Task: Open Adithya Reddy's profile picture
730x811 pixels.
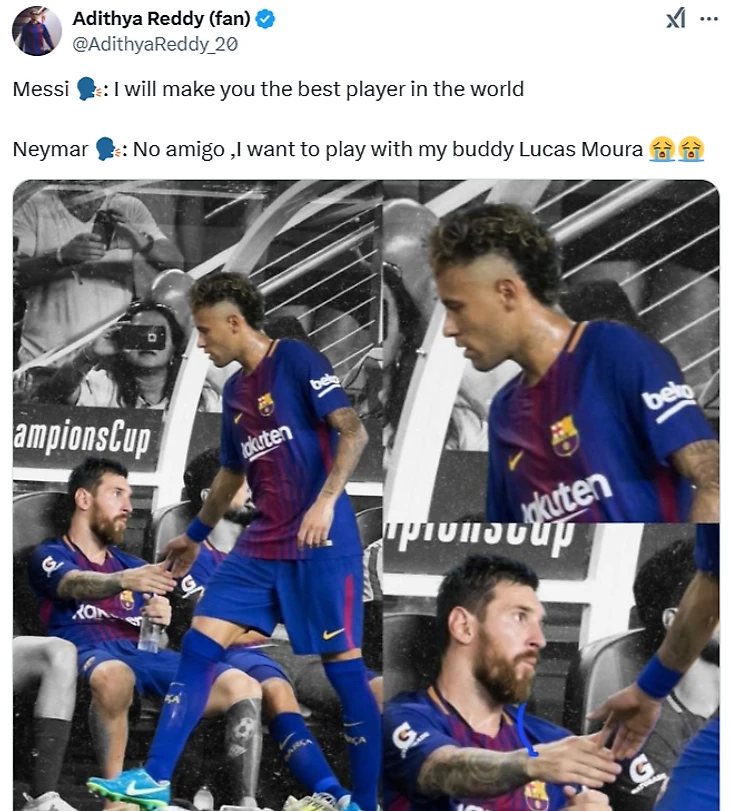Action: coord(37,31)
